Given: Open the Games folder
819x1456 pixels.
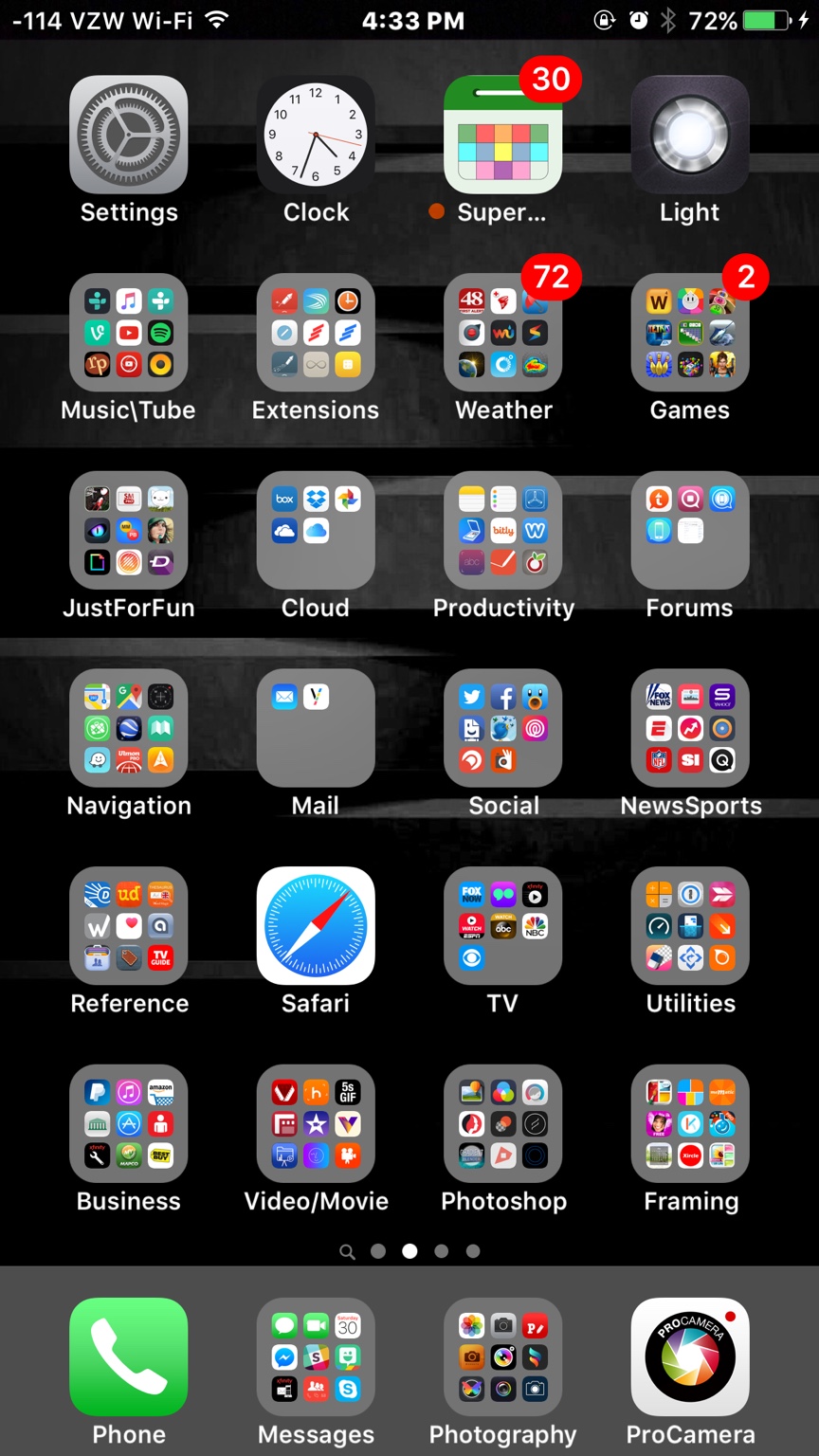Looking at the screenshot, I should (690, 333).
